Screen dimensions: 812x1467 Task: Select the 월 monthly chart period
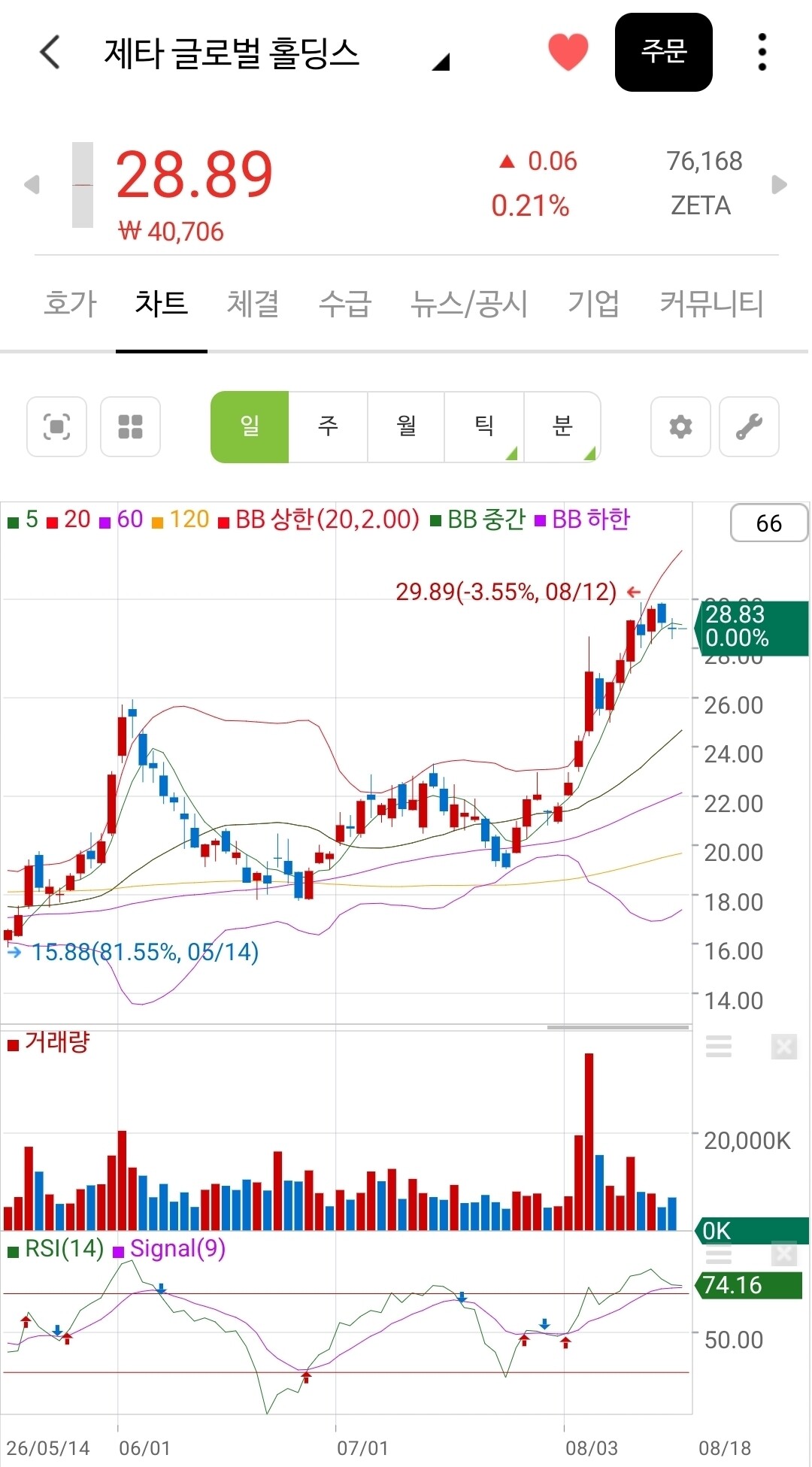pyautogui.click(x=406, y=426)
